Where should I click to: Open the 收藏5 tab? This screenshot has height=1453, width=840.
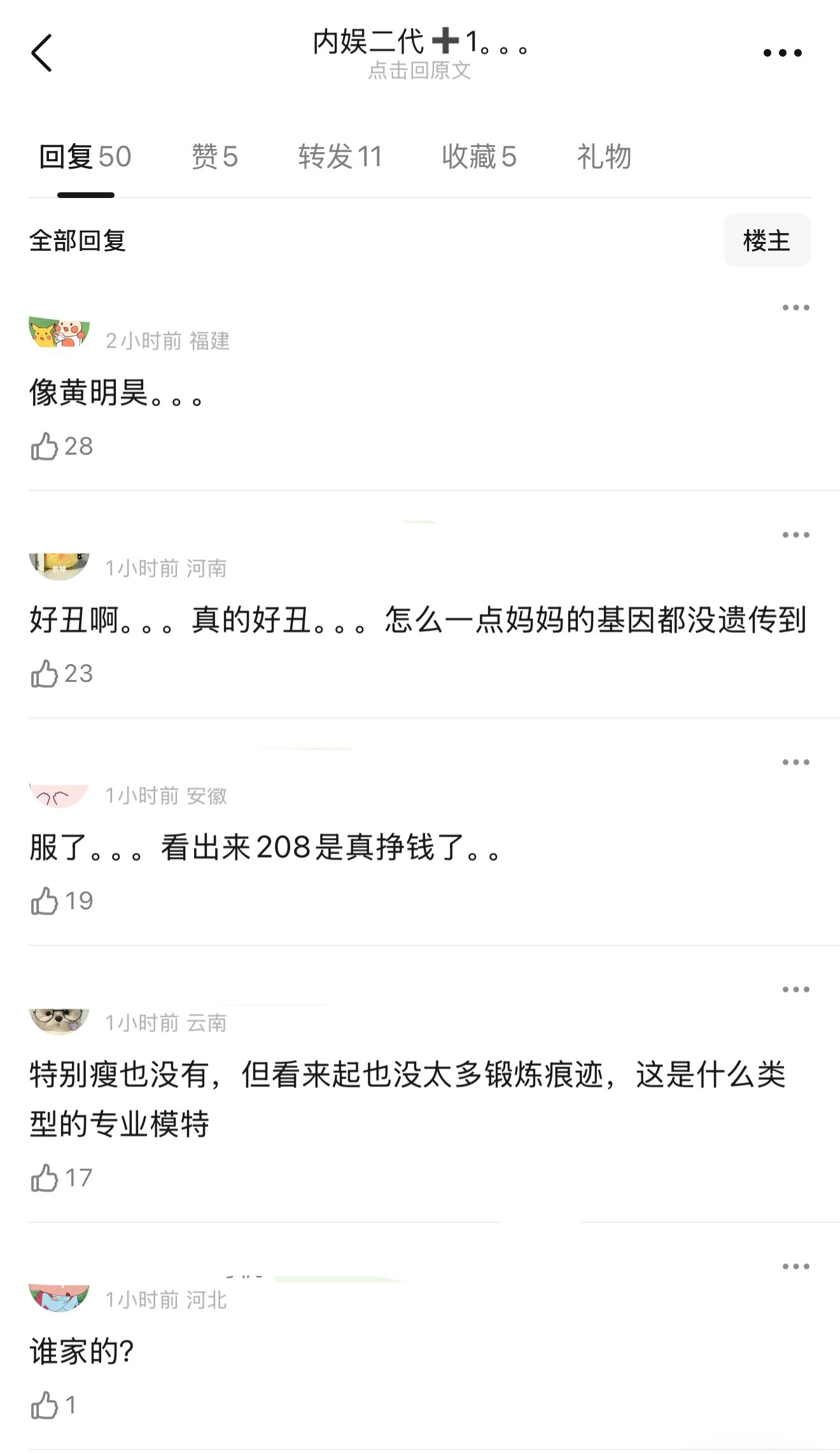[x=478, y=156]
